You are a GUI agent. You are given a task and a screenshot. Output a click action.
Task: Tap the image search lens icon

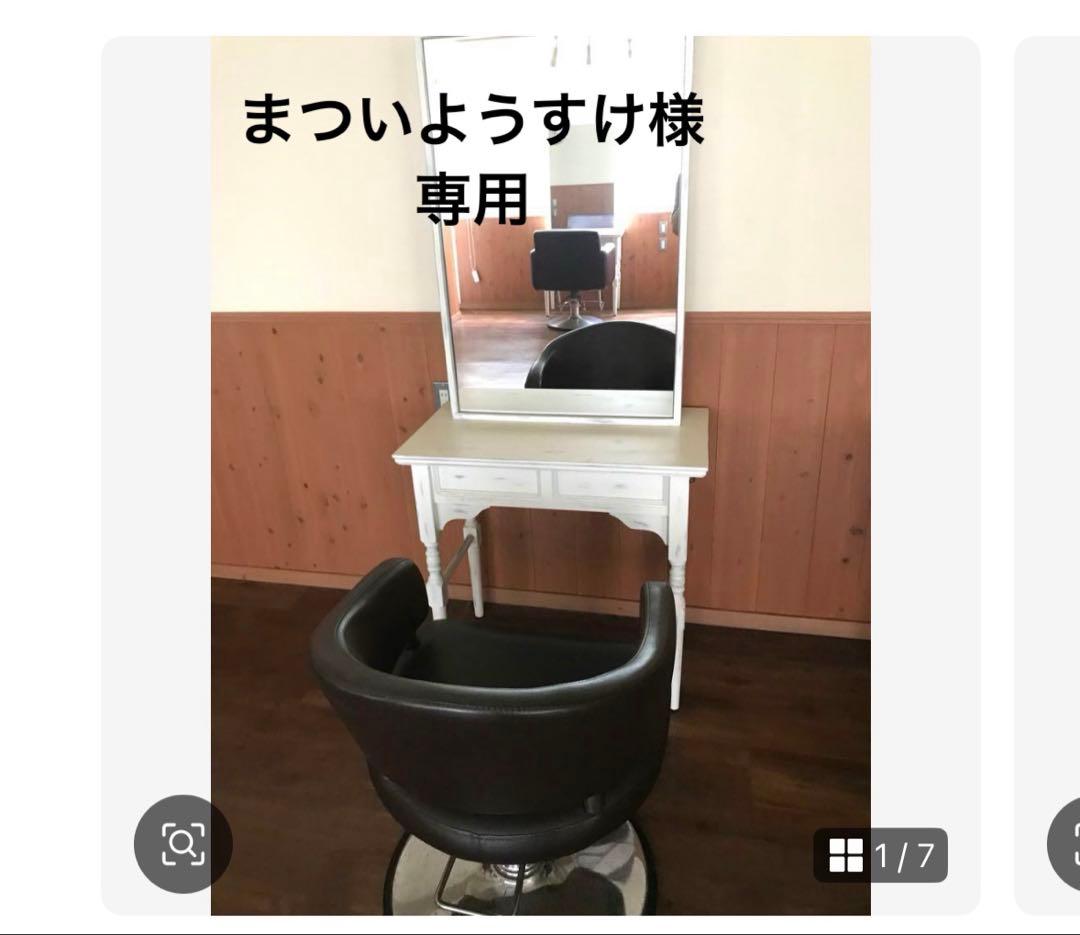click(x=183, y=844)
